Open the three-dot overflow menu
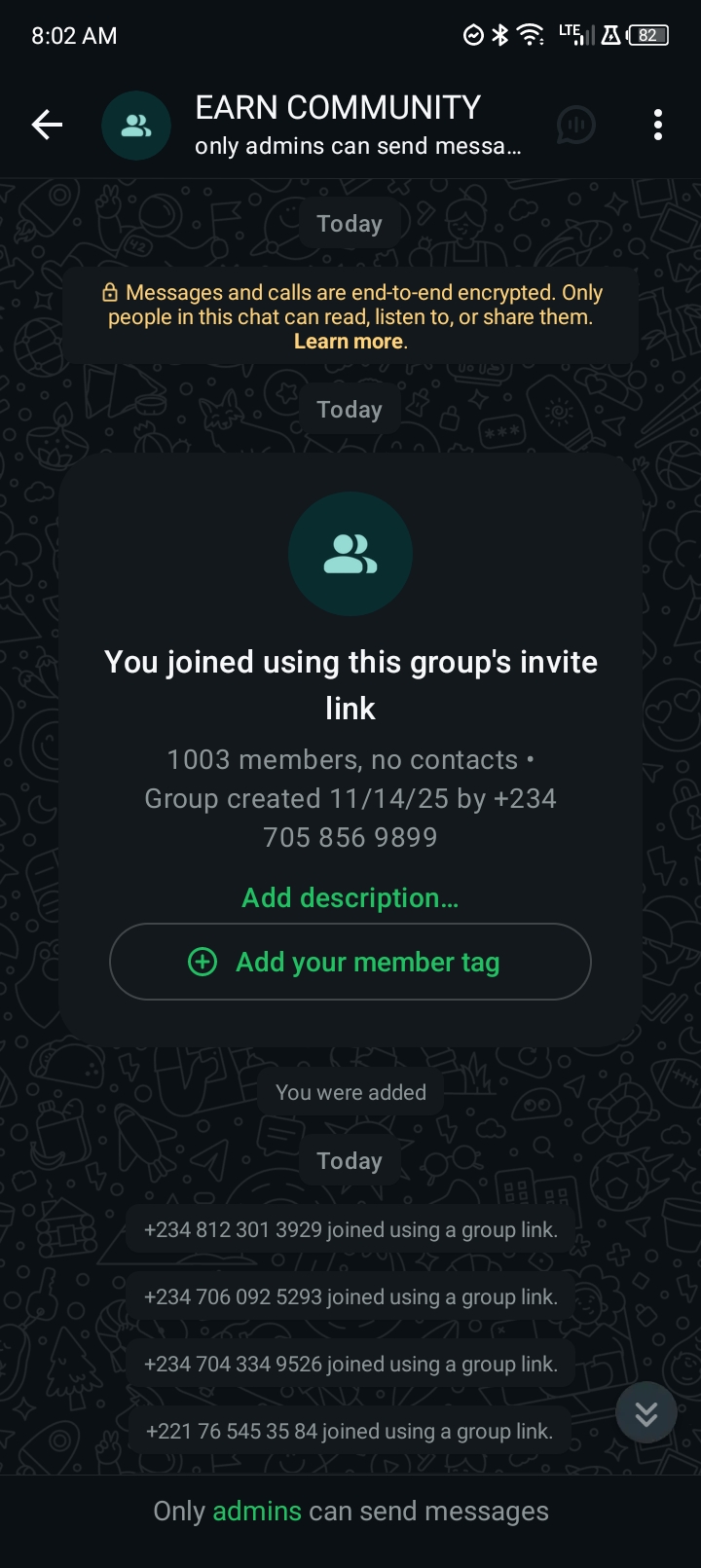 coord(658,125)
